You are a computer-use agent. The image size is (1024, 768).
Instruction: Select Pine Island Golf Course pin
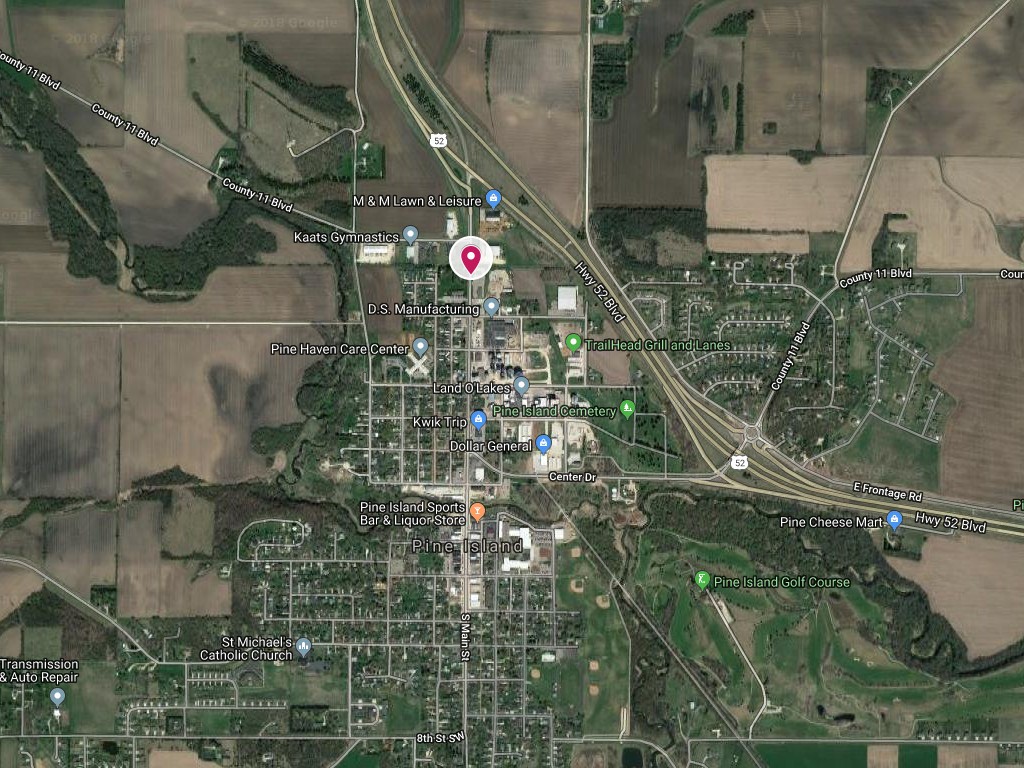(x=703, y=580)
